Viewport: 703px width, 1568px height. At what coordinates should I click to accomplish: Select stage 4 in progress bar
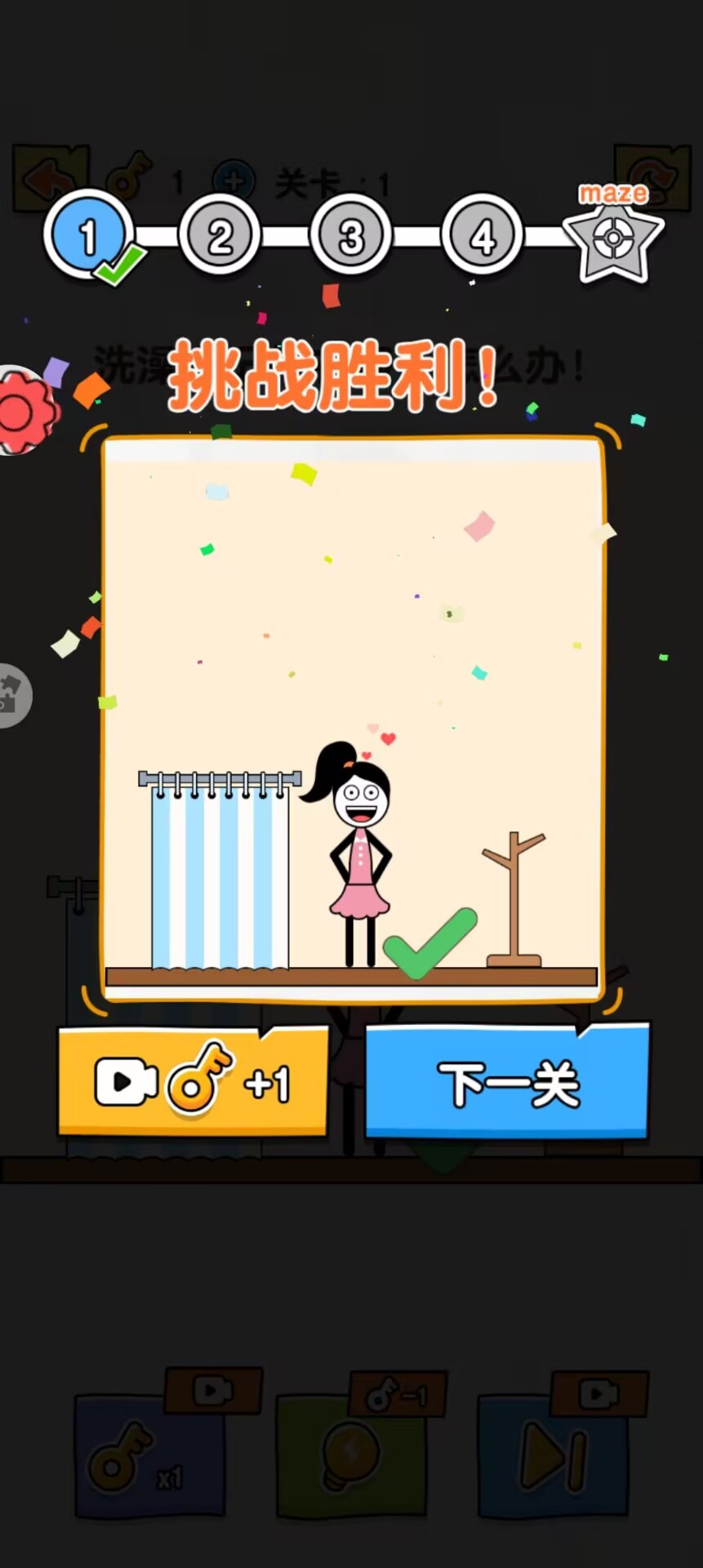point(483,237)
